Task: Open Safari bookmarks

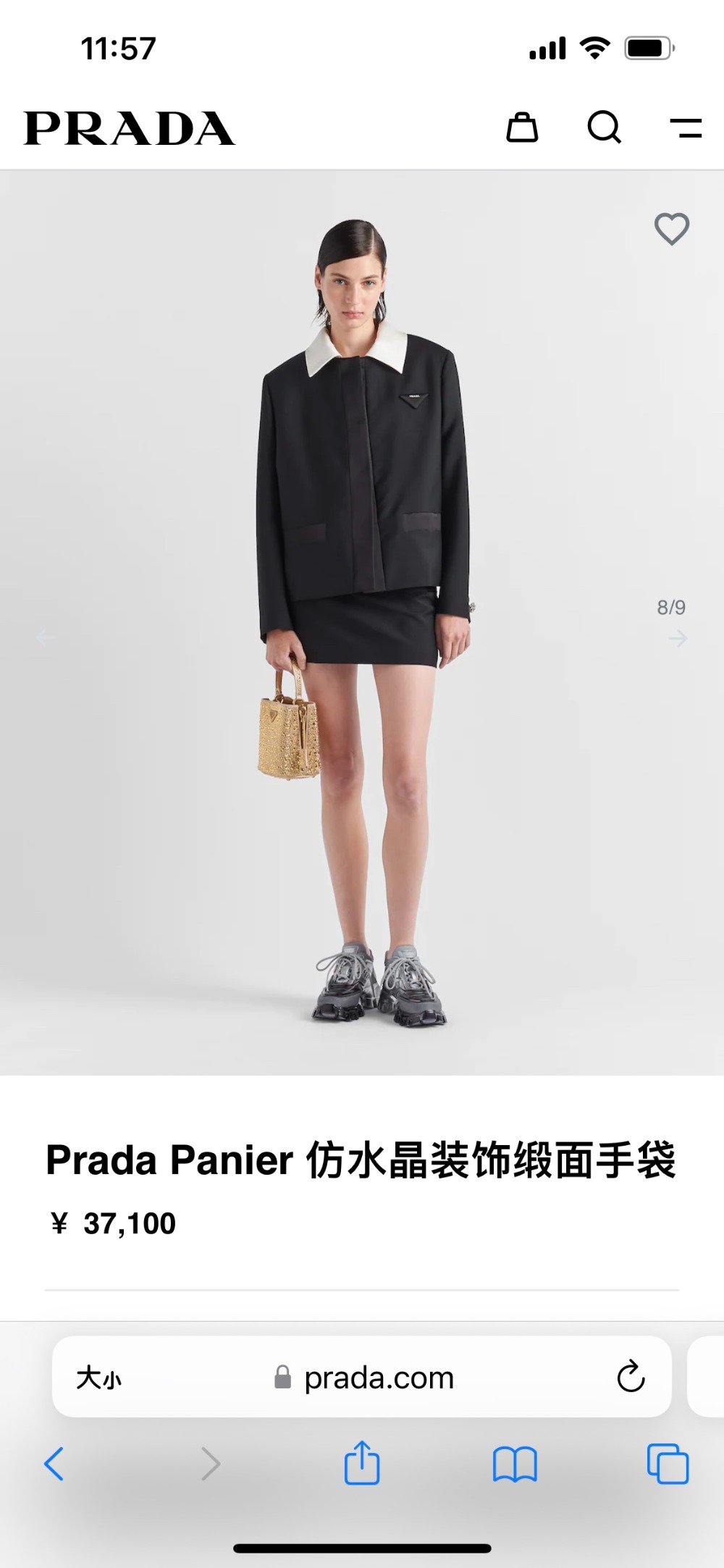Action: tap(515, 1464)
